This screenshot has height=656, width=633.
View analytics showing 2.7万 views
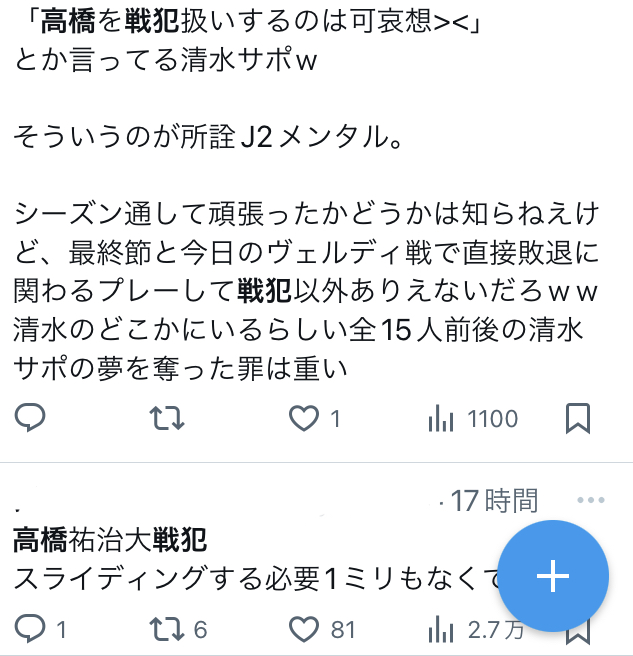pos(441,629)
